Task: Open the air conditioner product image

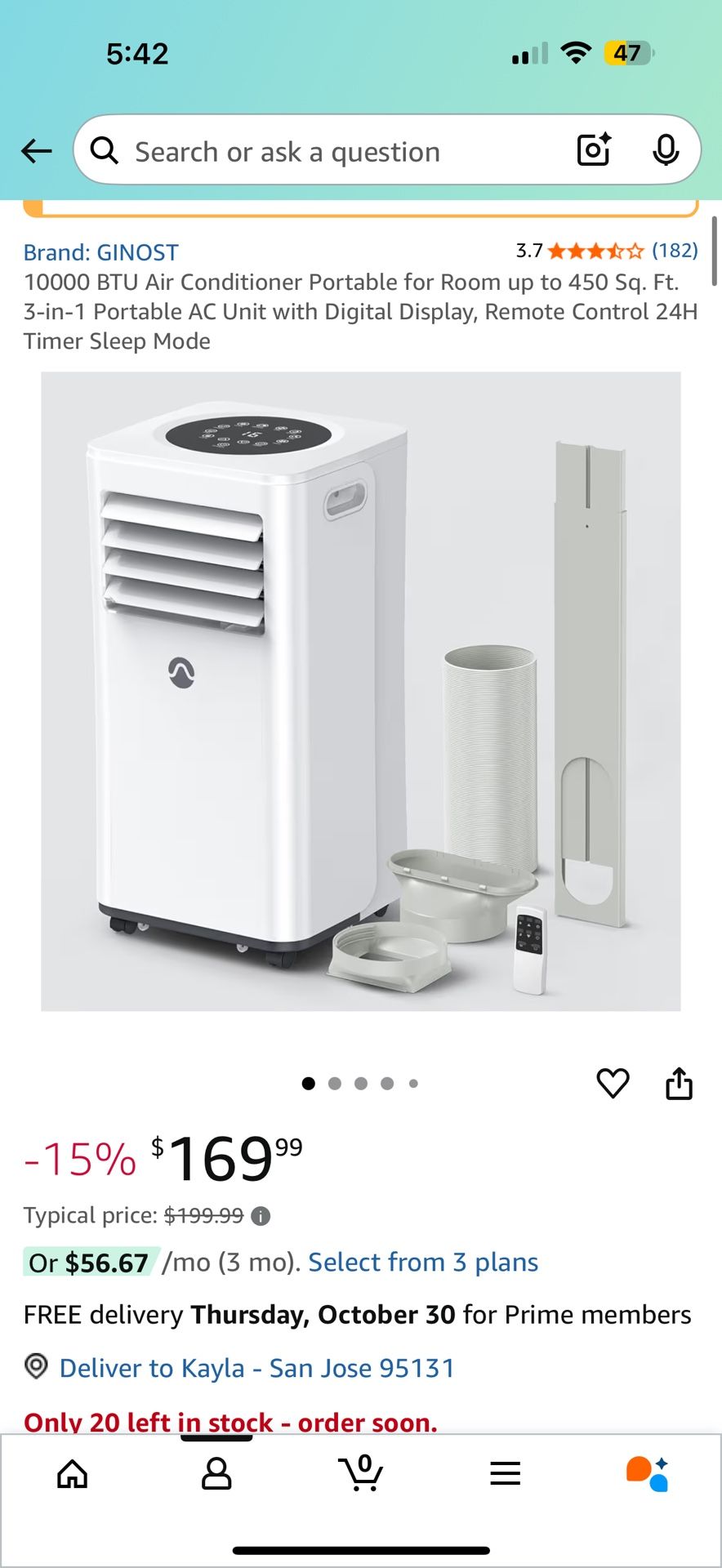Action: coord(360,691)
